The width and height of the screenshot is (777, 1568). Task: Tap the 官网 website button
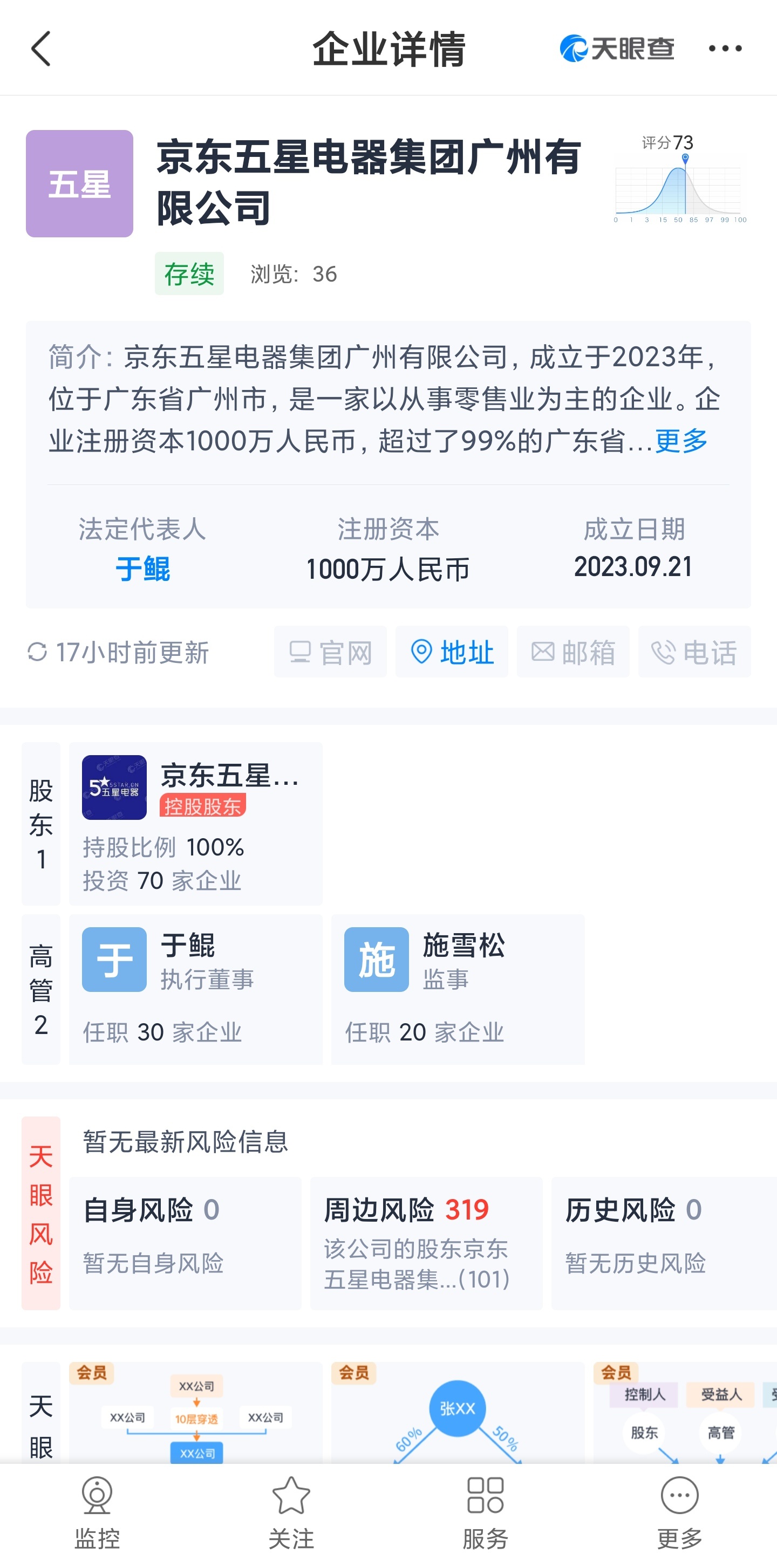(330, 652)
